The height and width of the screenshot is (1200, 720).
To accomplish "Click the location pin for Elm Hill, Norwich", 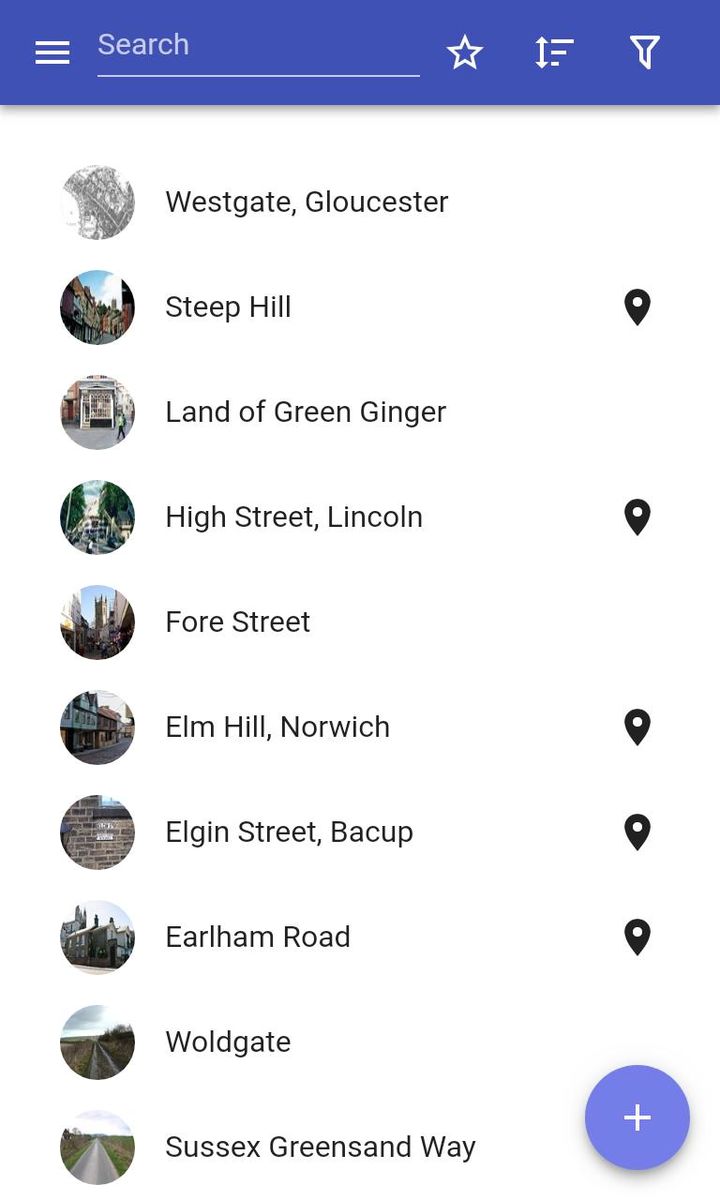I will [637, 727].
